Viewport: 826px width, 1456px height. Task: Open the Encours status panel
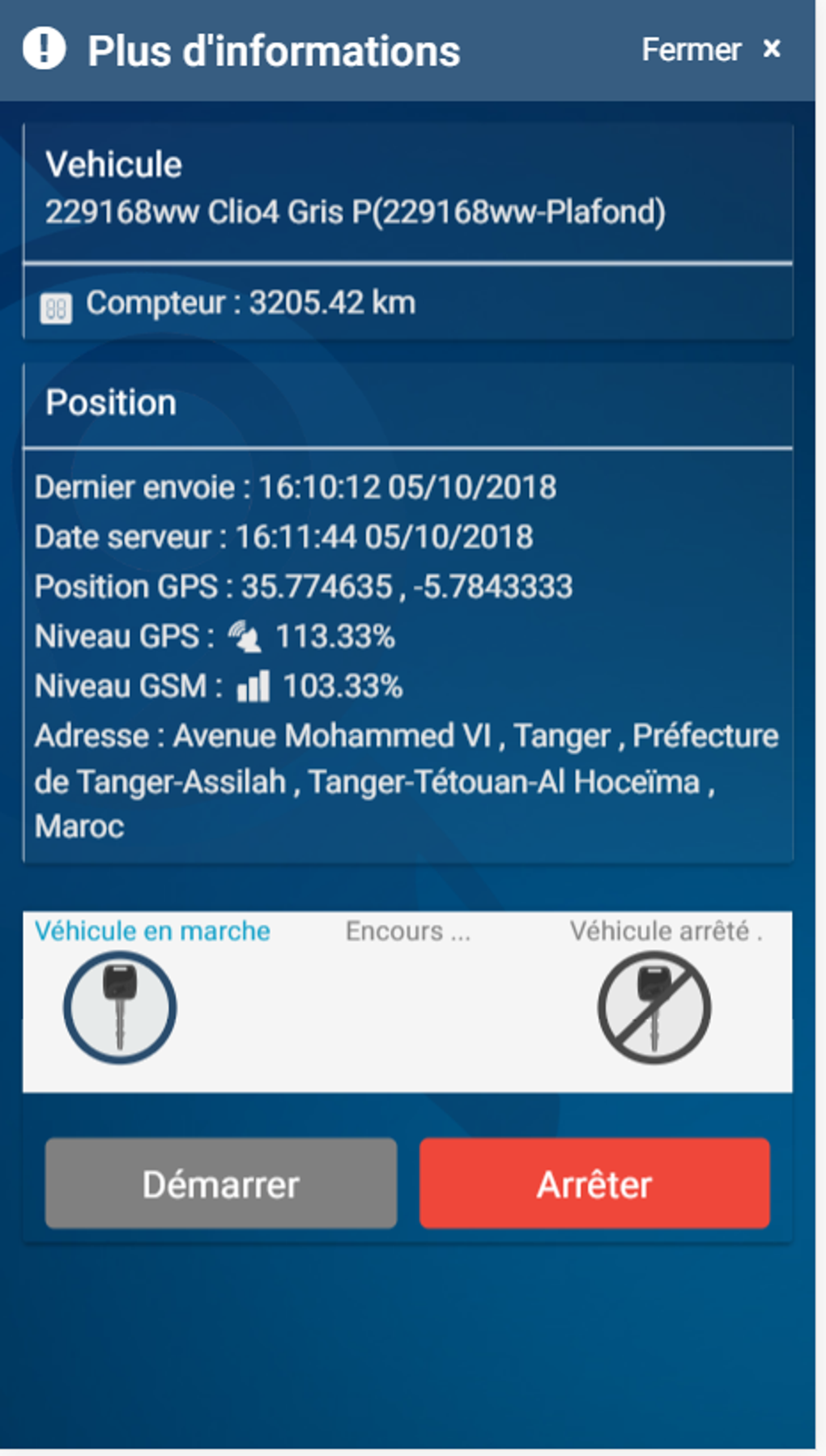[x=408, y=932]
